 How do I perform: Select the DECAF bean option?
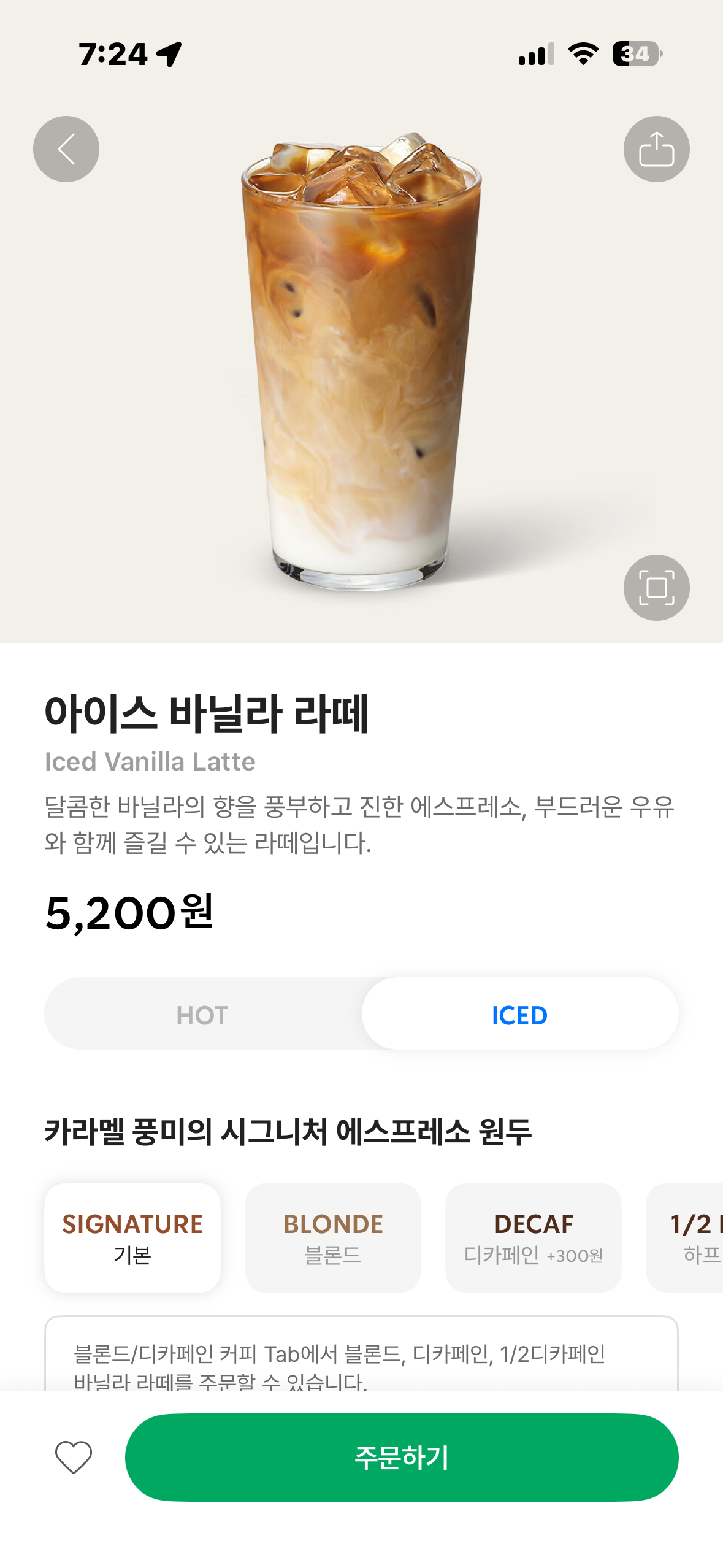click(533, 1237)
